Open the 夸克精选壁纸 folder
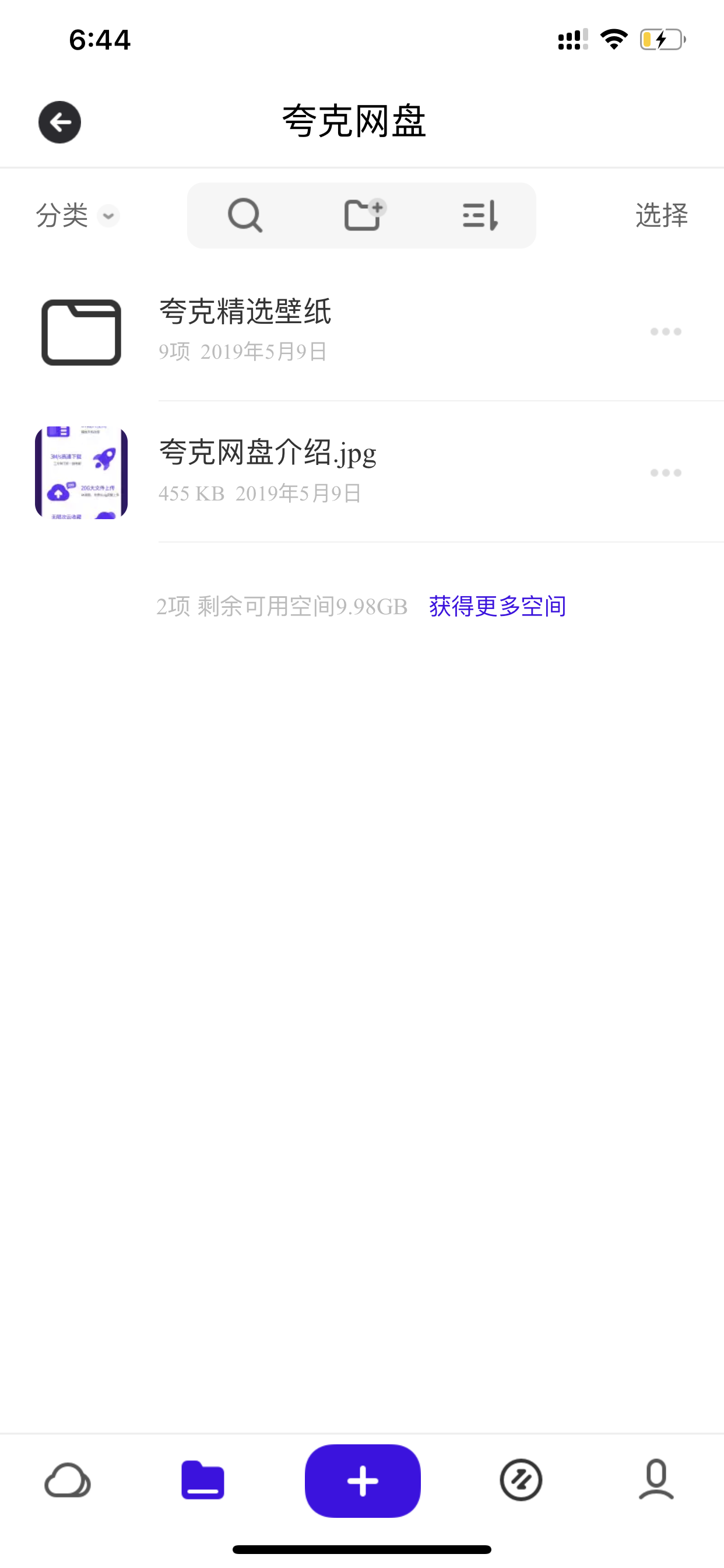This screenshot has height=1568, width=724. click(x=362, y=331)
